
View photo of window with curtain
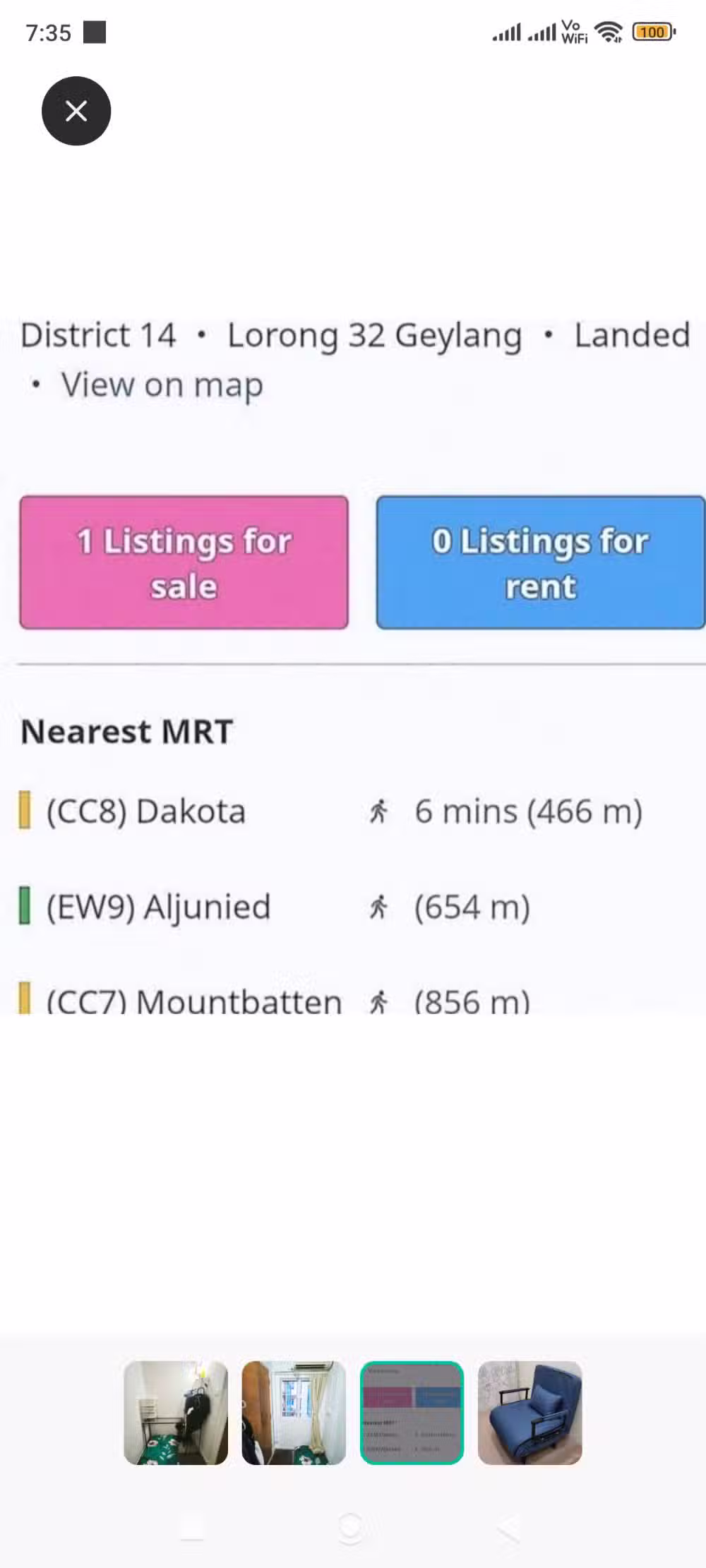point(294,1413)
